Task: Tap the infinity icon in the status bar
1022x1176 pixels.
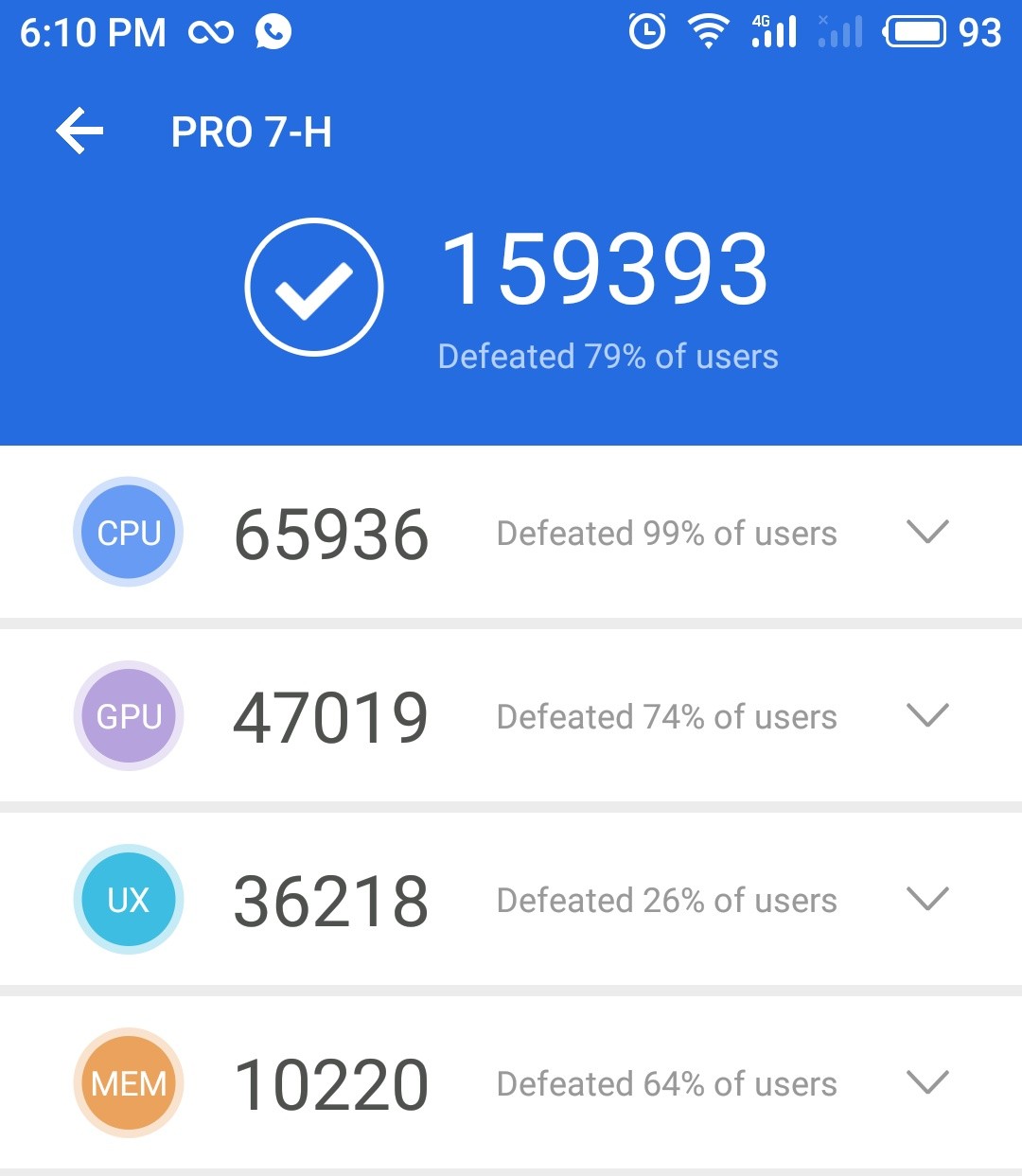Action: pyautogui.click(x=210, y=31)
